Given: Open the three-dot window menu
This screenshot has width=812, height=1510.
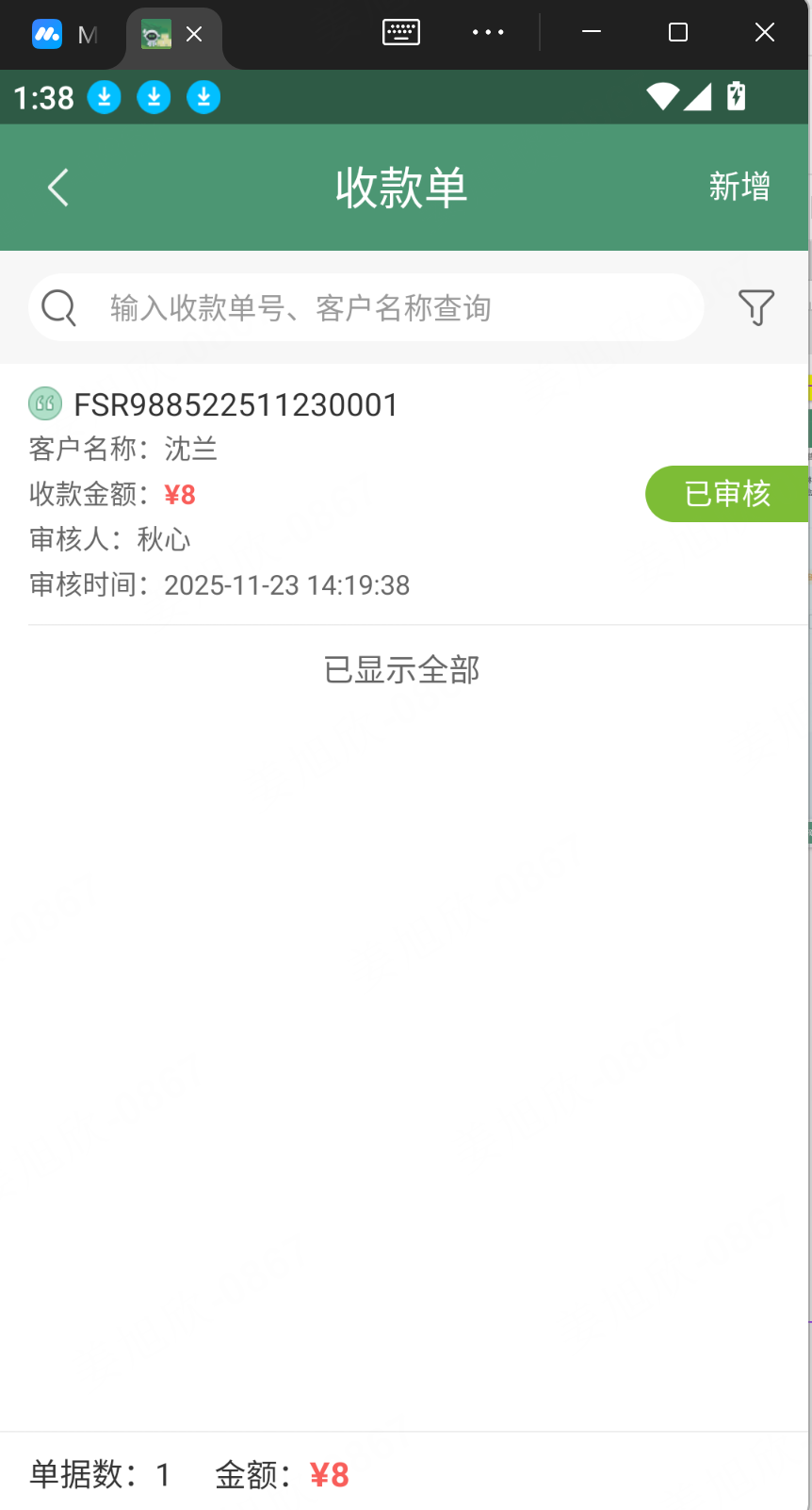Looking at the screenshot, I should click(x=488, y=33).
